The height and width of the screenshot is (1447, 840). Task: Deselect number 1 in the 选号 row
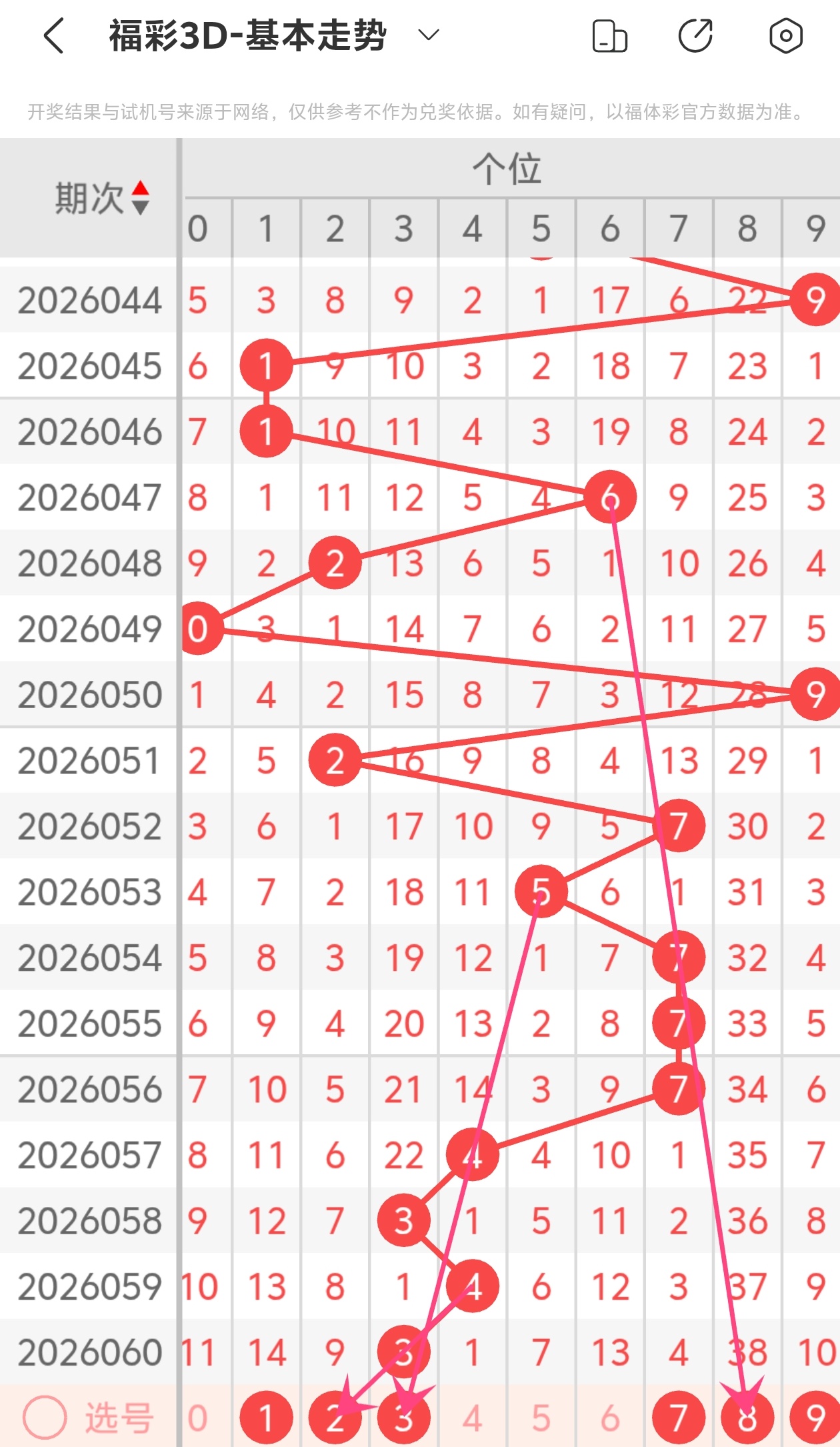266,1418
